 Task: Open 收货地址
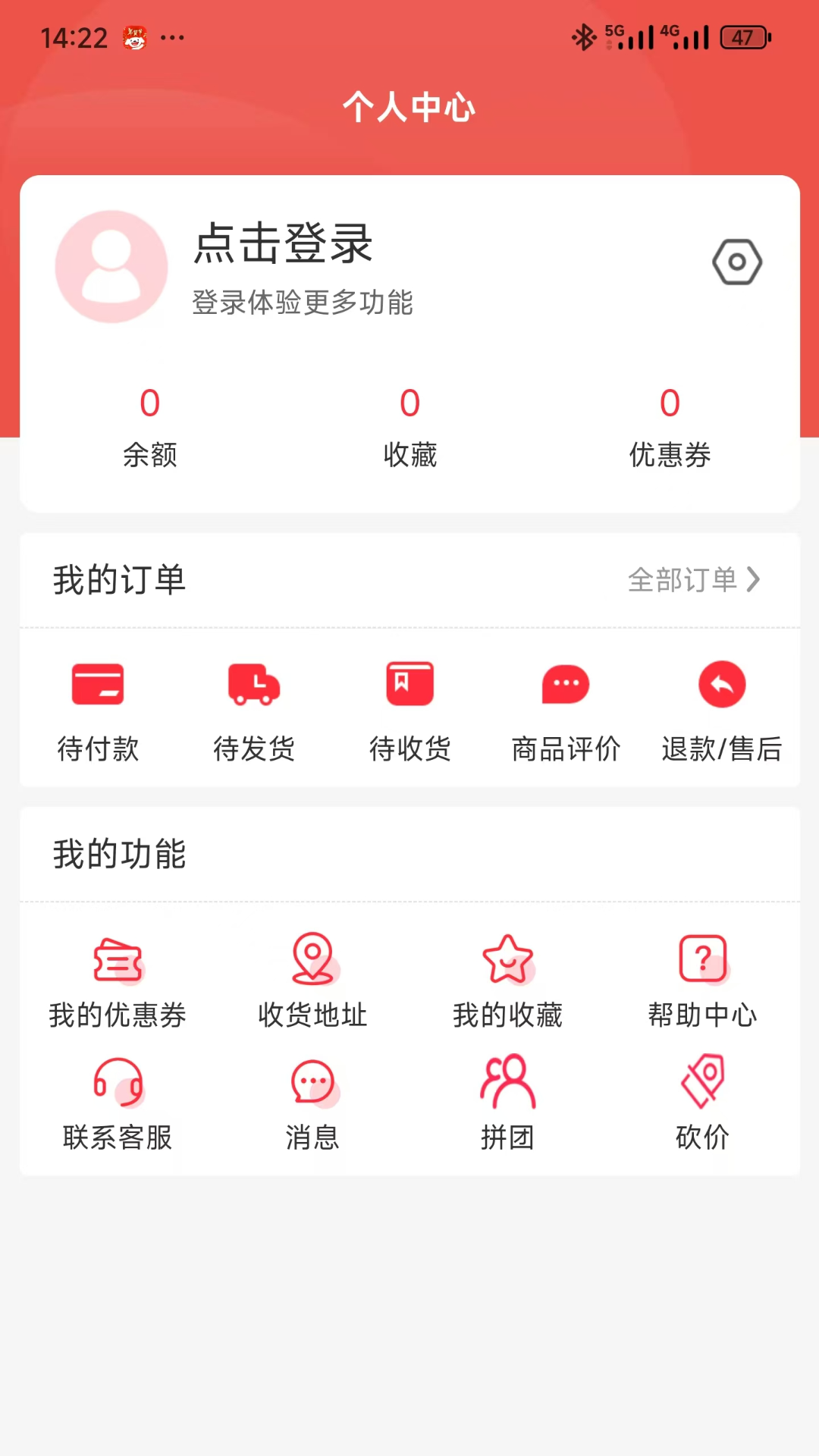[312, 981]
